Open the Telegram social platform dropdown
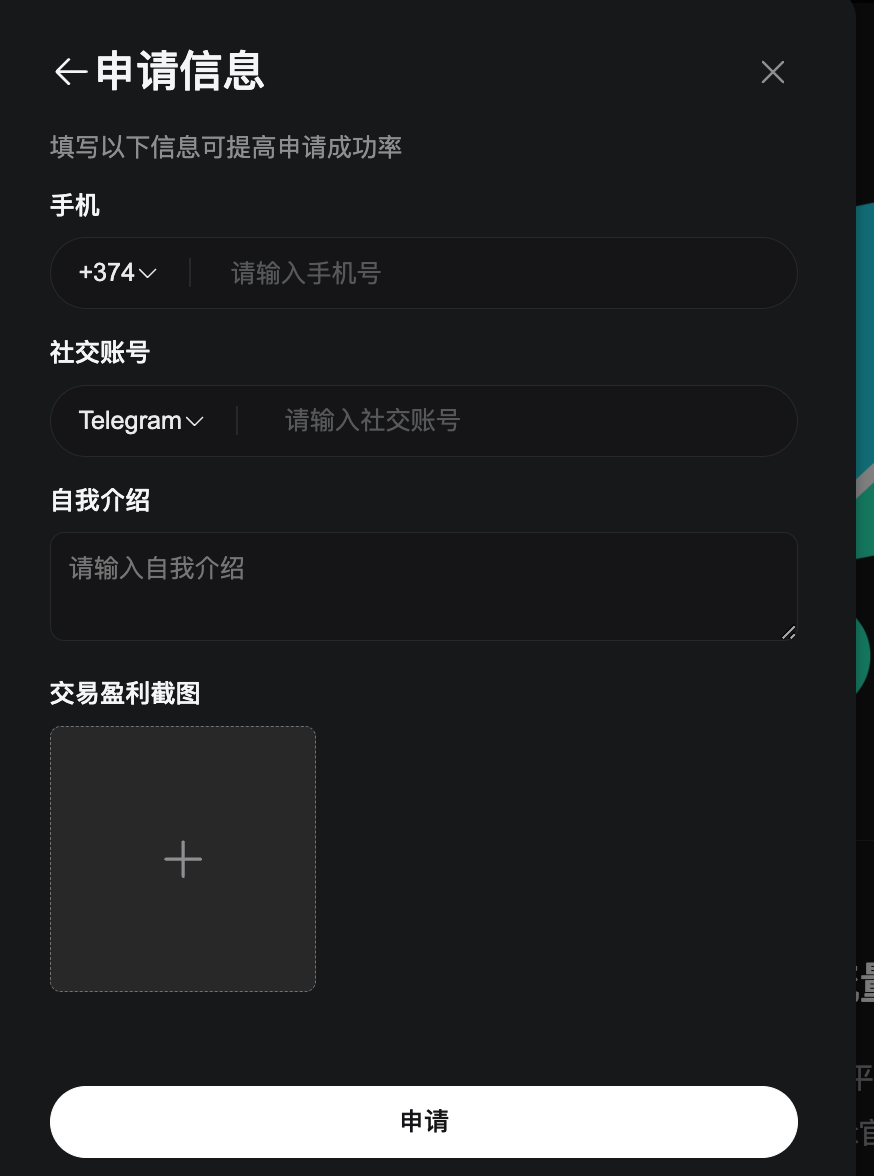Image resolution: width=874 pixels, height=1176 pixels. pyautogui.click(x=140, y=421)
